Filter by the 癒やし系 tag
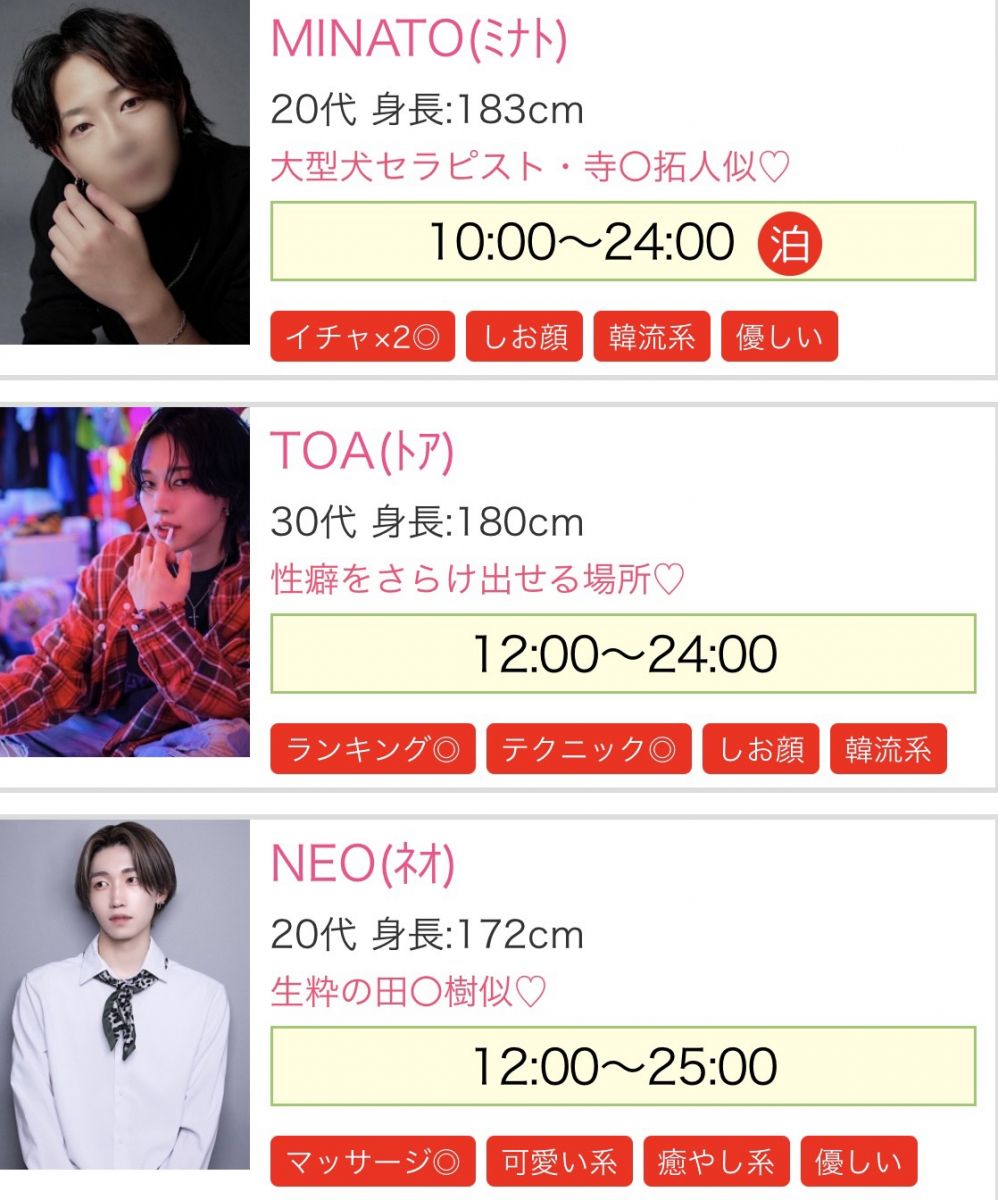Viewport: 998px width, 1200px height. [716, 1162]
